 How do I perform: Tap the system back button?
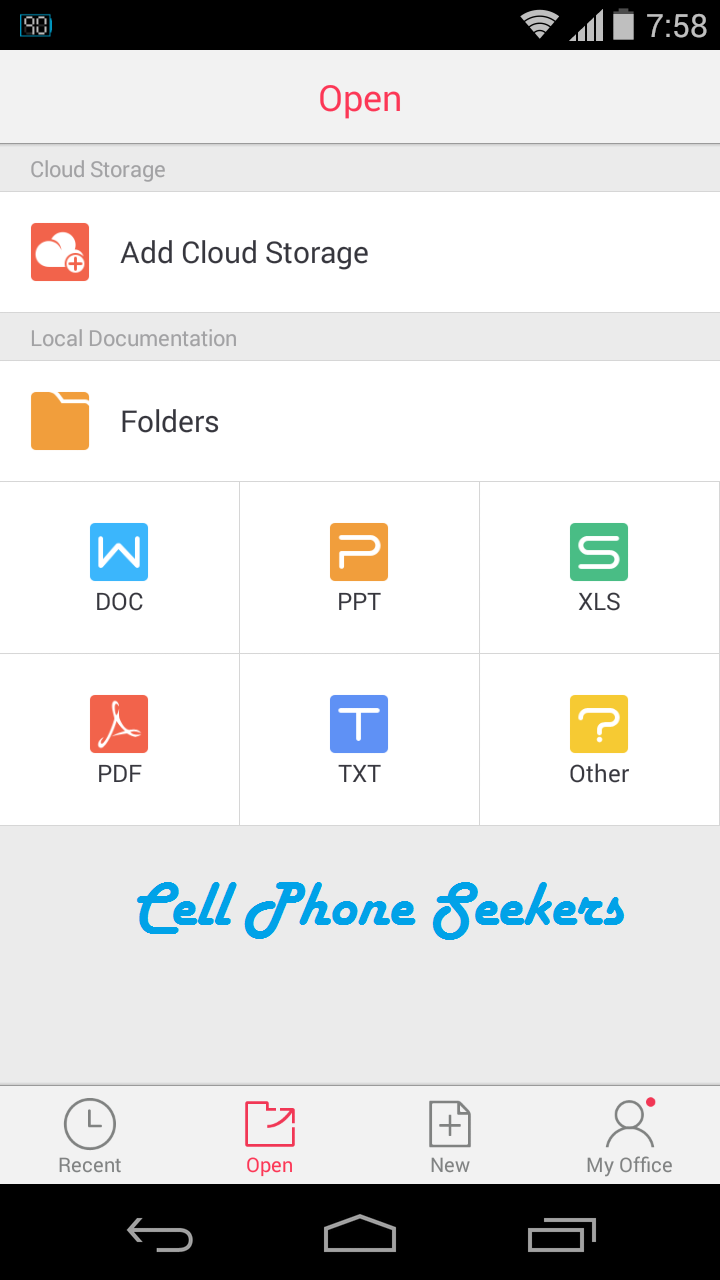tap(160, 1235)
